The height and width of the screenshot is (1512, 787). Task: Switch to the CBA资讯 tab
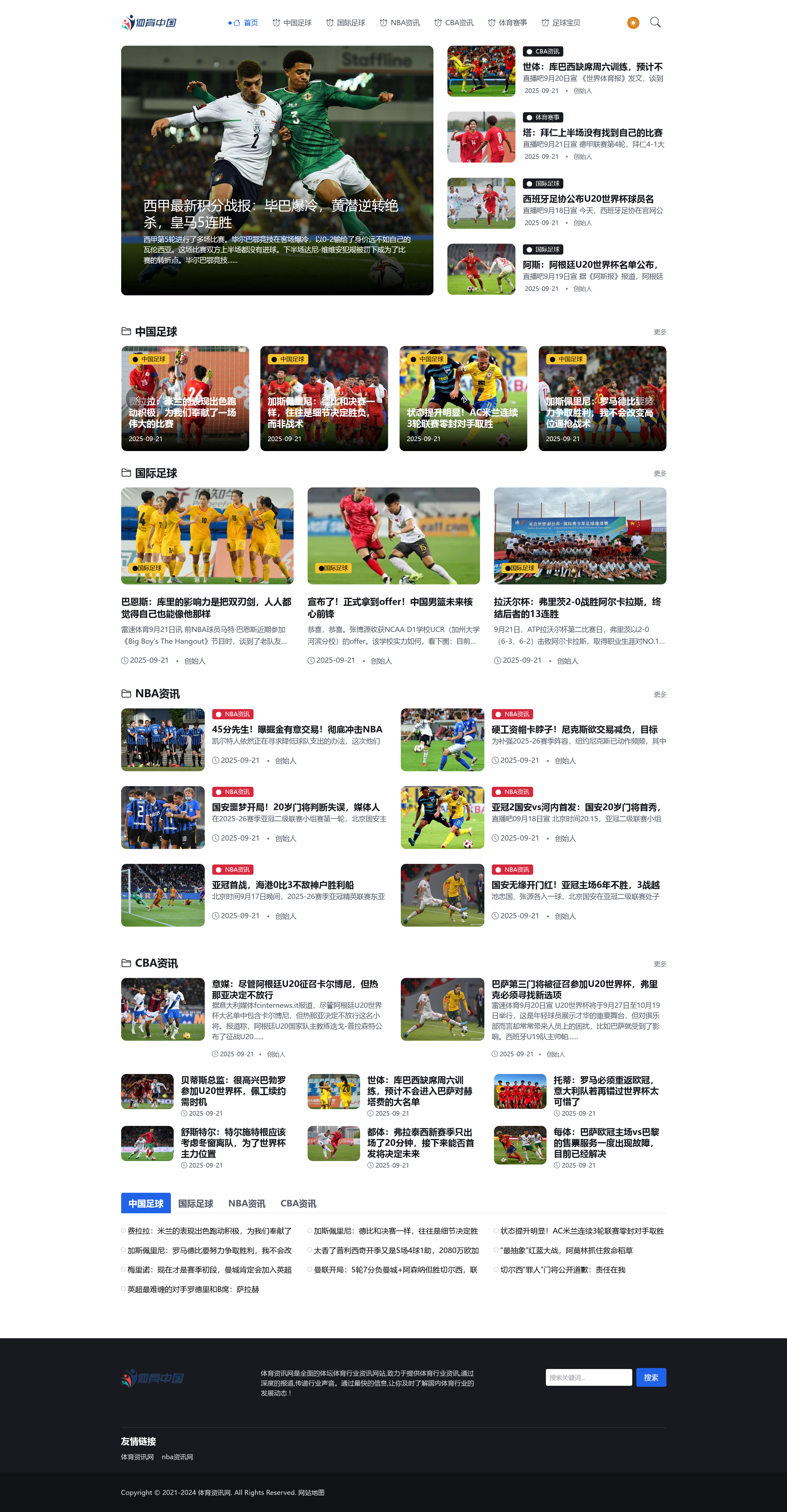coord(298,1203)
